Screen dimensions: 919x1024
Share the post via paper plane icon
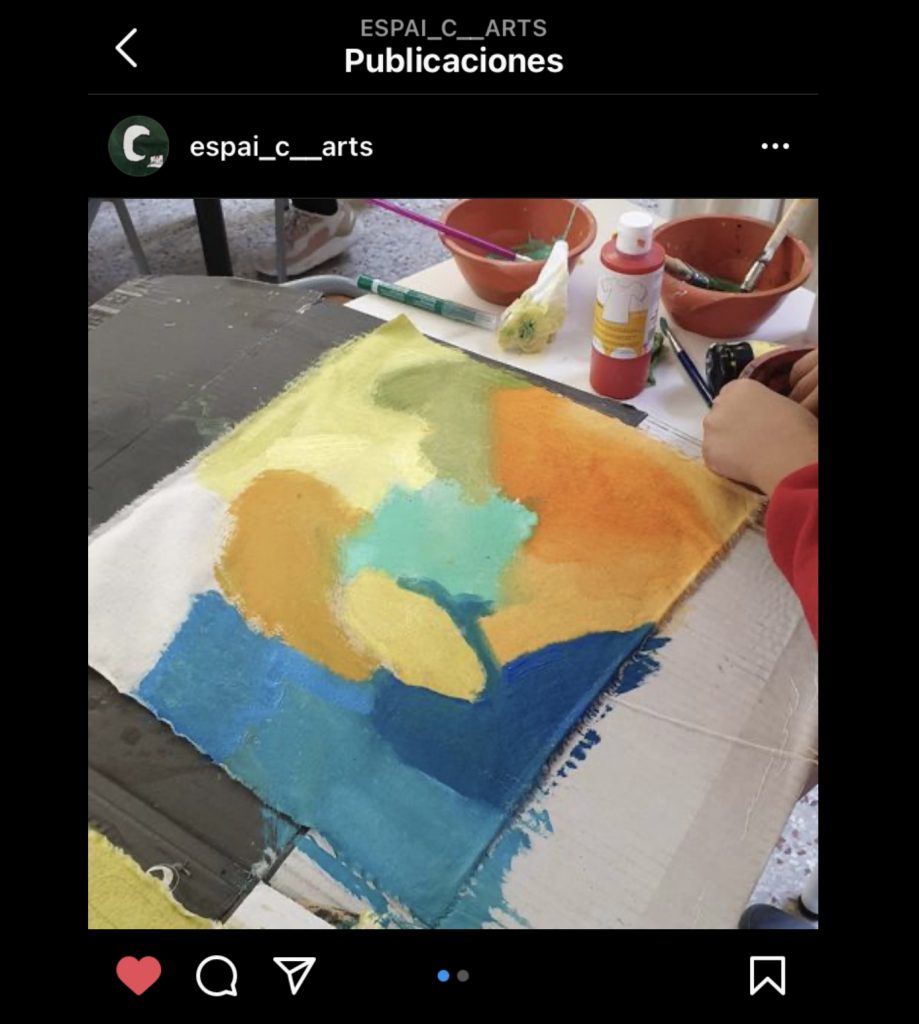tap(294, 975)
